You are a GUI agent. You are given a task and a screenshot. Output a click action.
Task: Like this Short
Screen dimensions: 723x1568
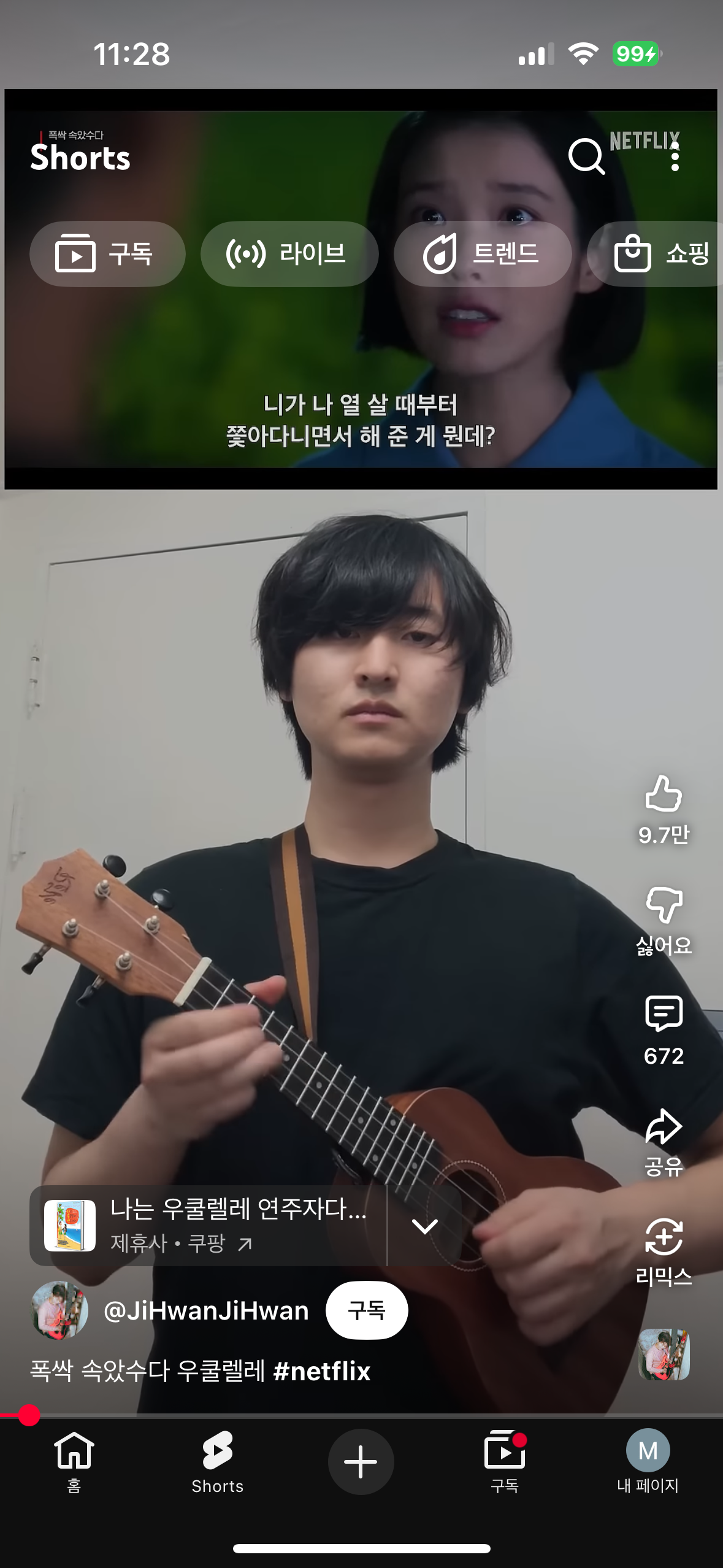coord(664,794)
